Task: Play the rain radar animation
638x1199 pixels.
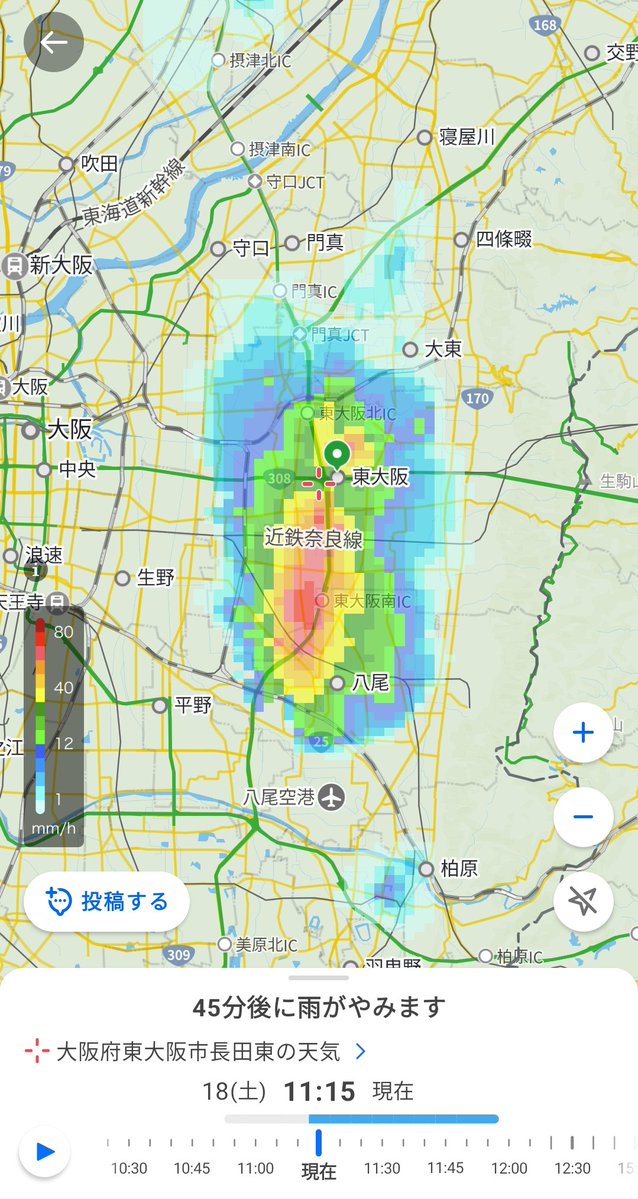Action: [x=44, y=1152]
